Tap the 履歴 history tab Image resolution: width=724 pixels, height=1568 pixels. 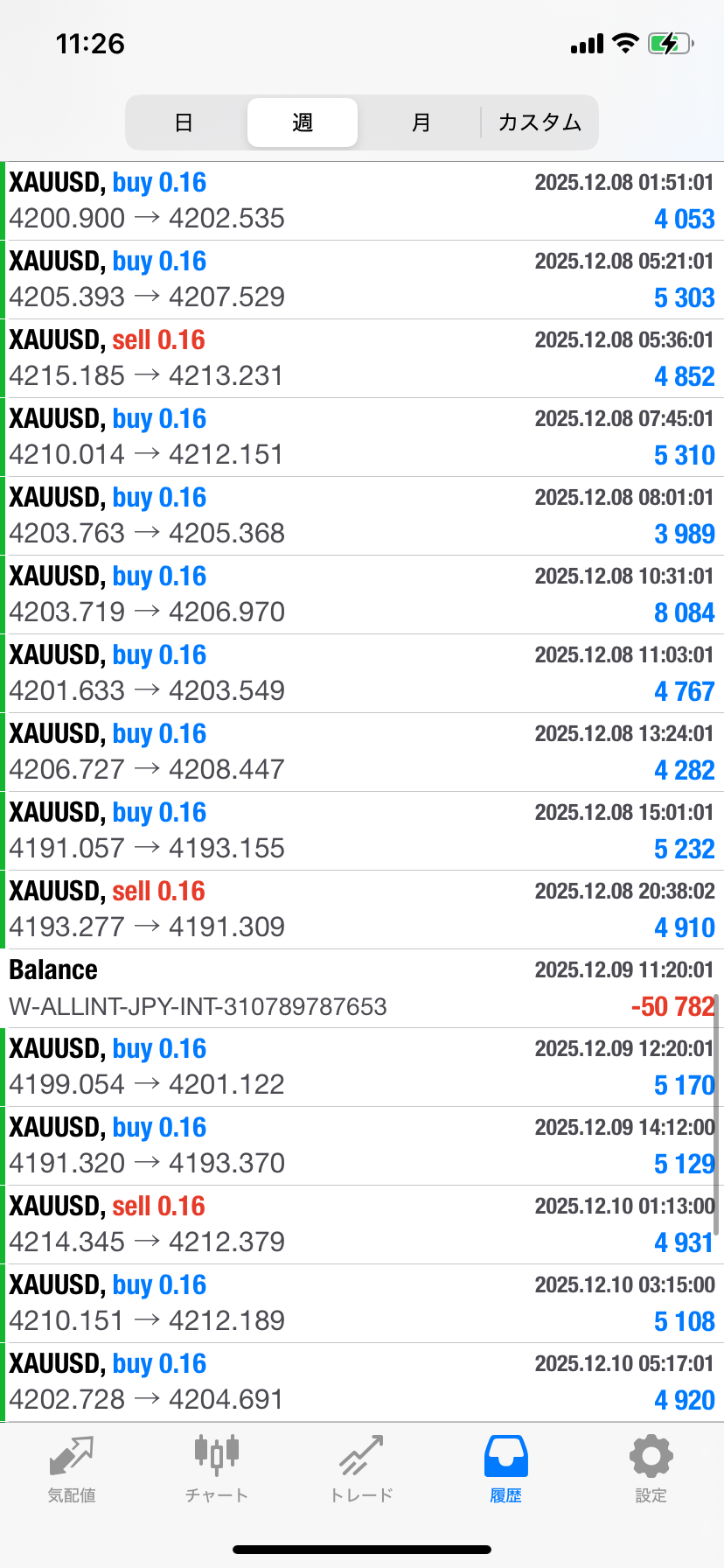[506, 1470]
